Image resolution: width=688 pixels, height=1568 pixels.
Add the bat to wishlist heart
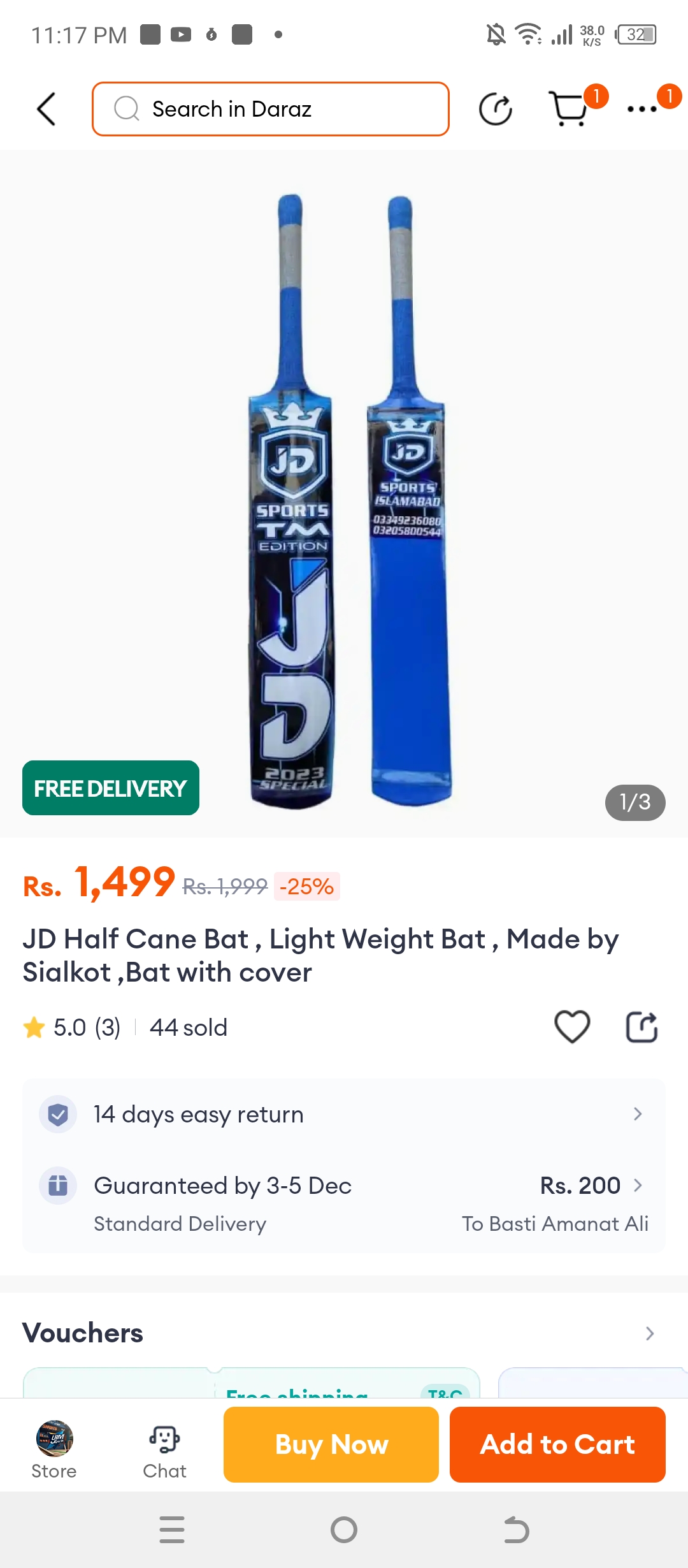pyautogui.click(x=572, y=1027)
